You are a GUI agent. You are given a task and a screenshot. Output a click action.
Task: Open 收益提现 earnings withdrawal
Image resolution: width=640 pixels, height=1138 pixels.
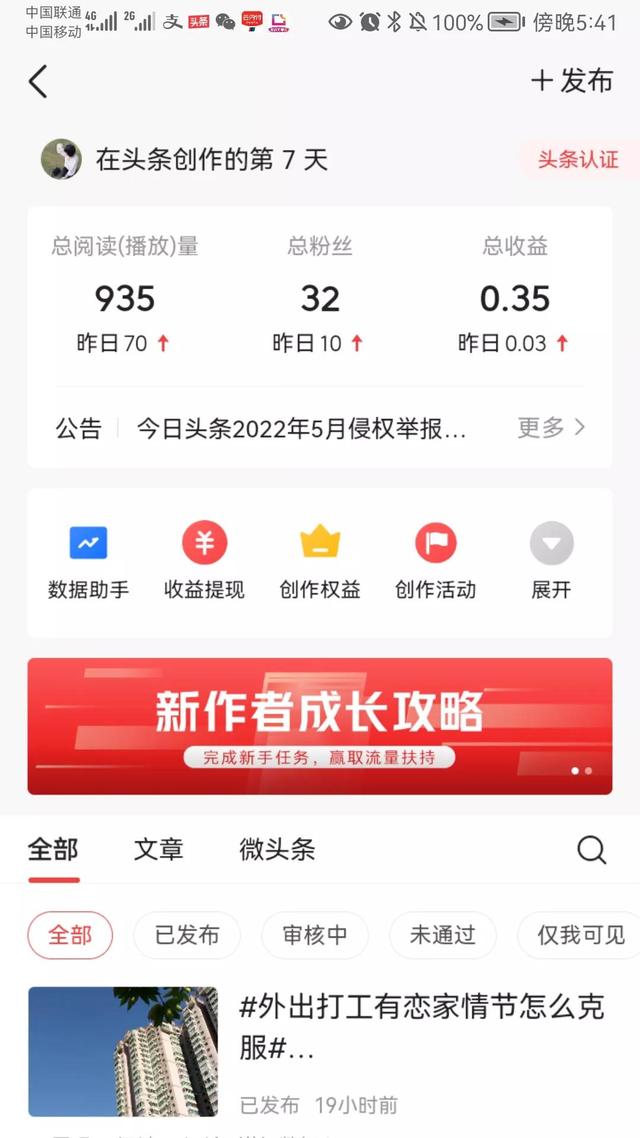click(x=204, y=561)
